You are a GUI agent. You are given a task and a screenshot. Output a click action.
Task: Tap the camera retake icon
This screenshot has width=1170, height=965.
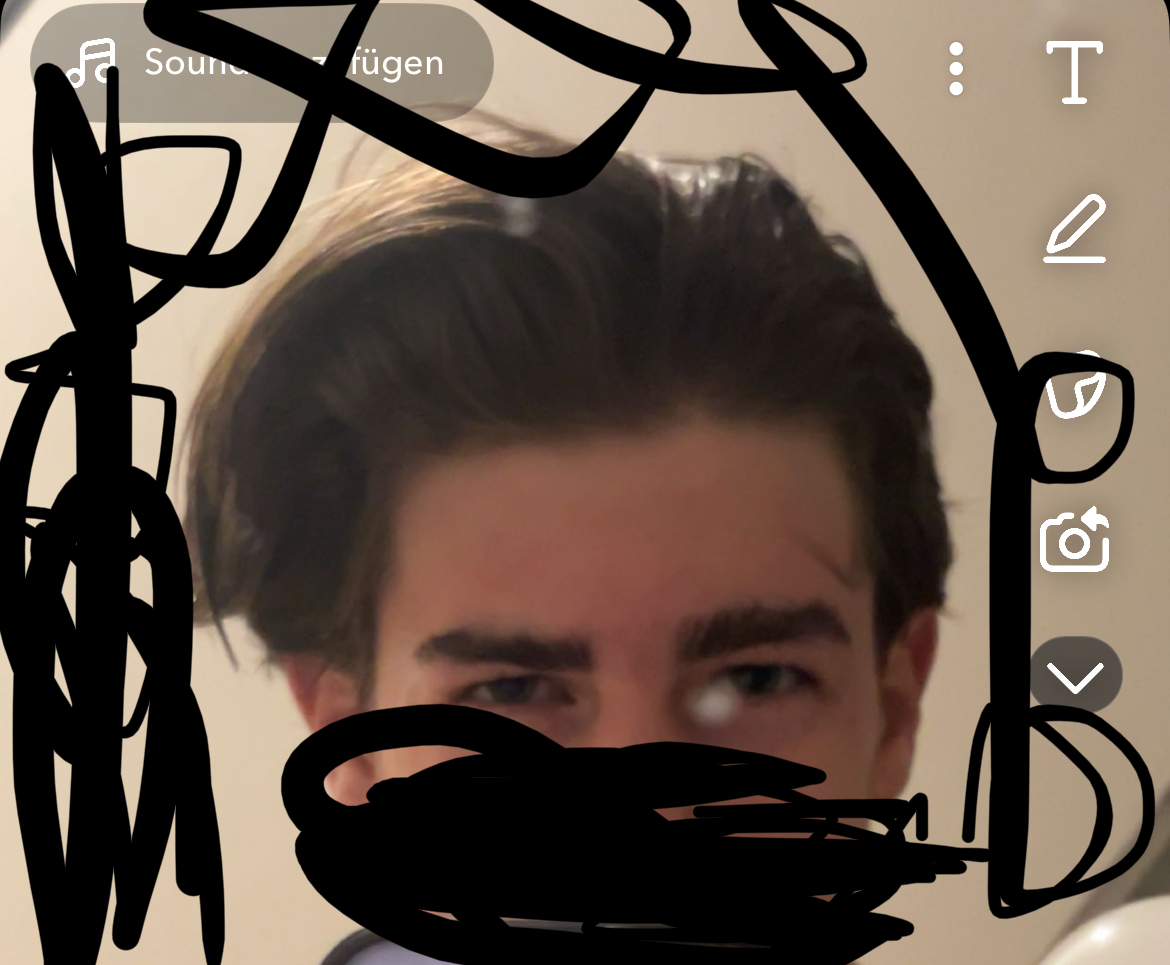click(x=1075, y=541)
